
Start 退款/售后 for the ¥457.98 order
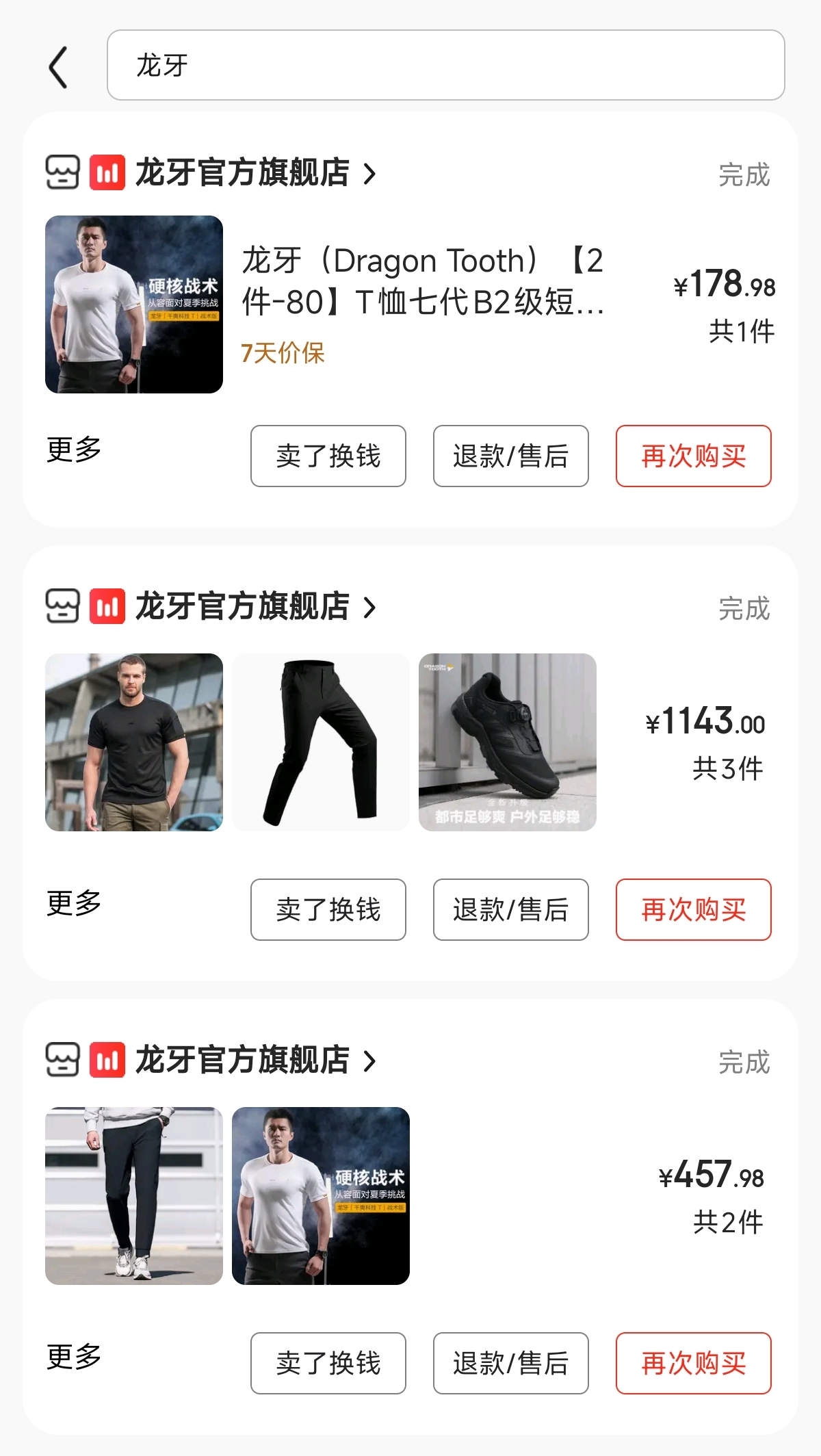pos(510,1364)
